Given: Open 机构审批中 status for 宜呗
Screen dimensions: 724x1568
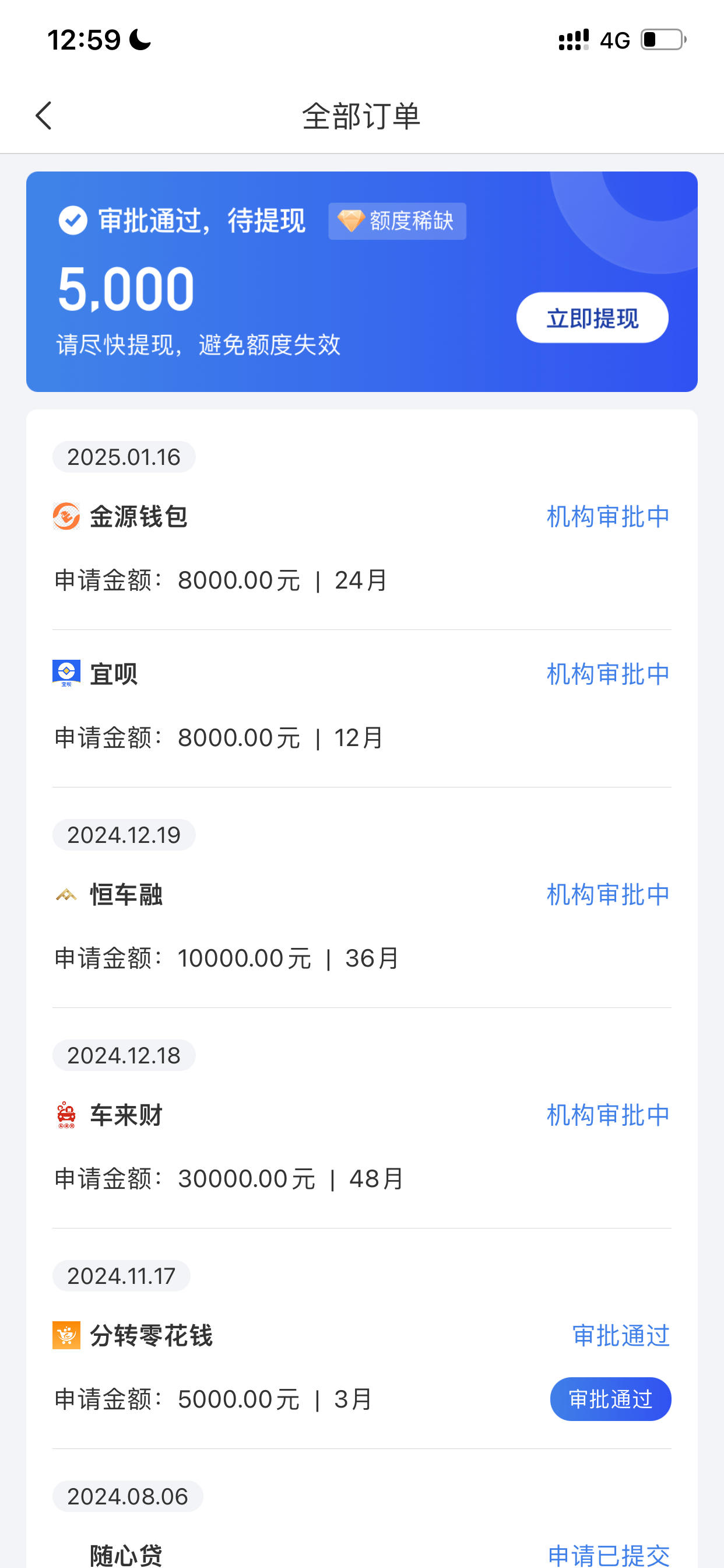Looking at the screenshot, I should [607, 673].
